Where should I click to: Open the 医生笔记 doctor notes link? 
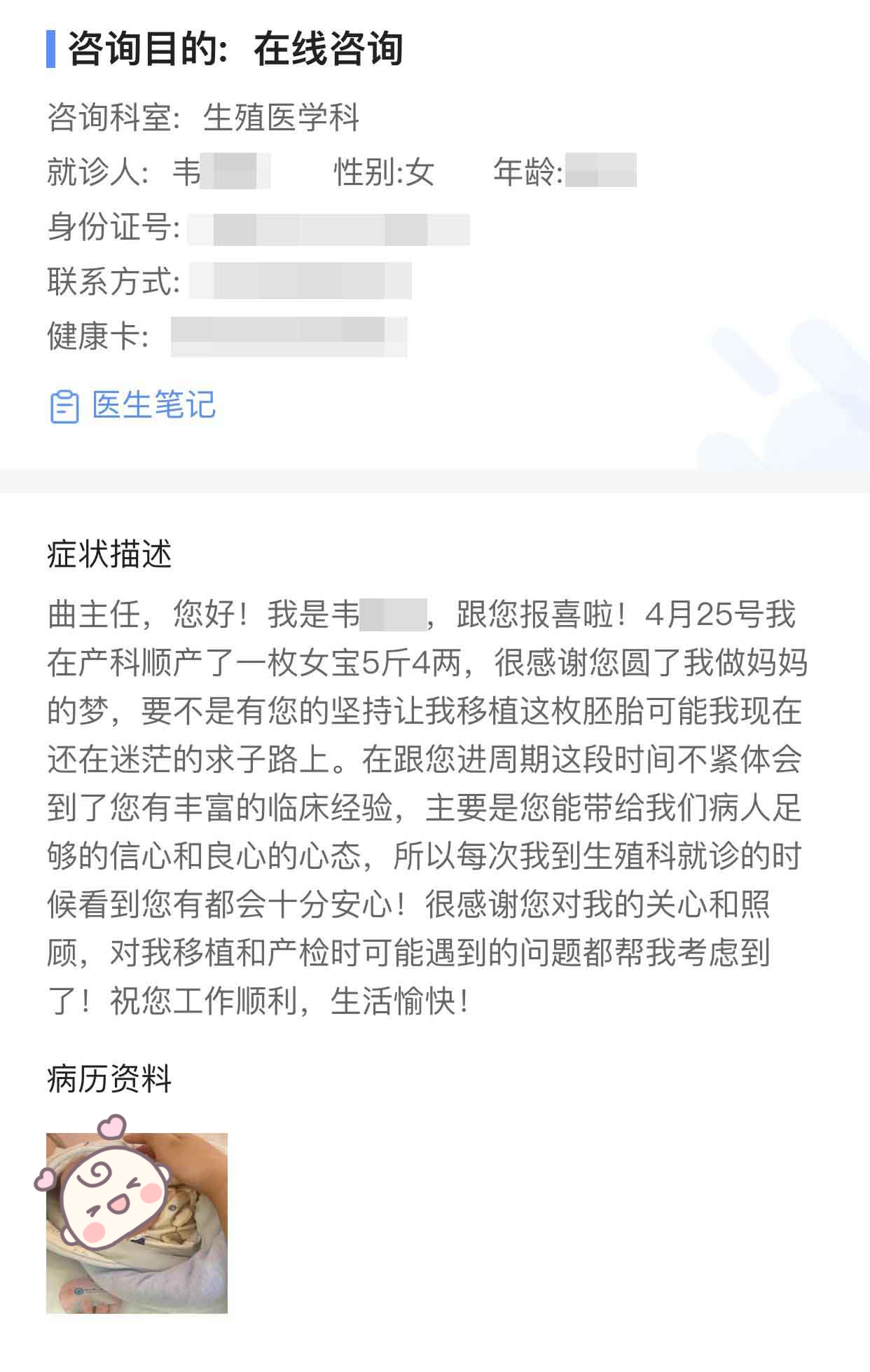tap(133, 406)
